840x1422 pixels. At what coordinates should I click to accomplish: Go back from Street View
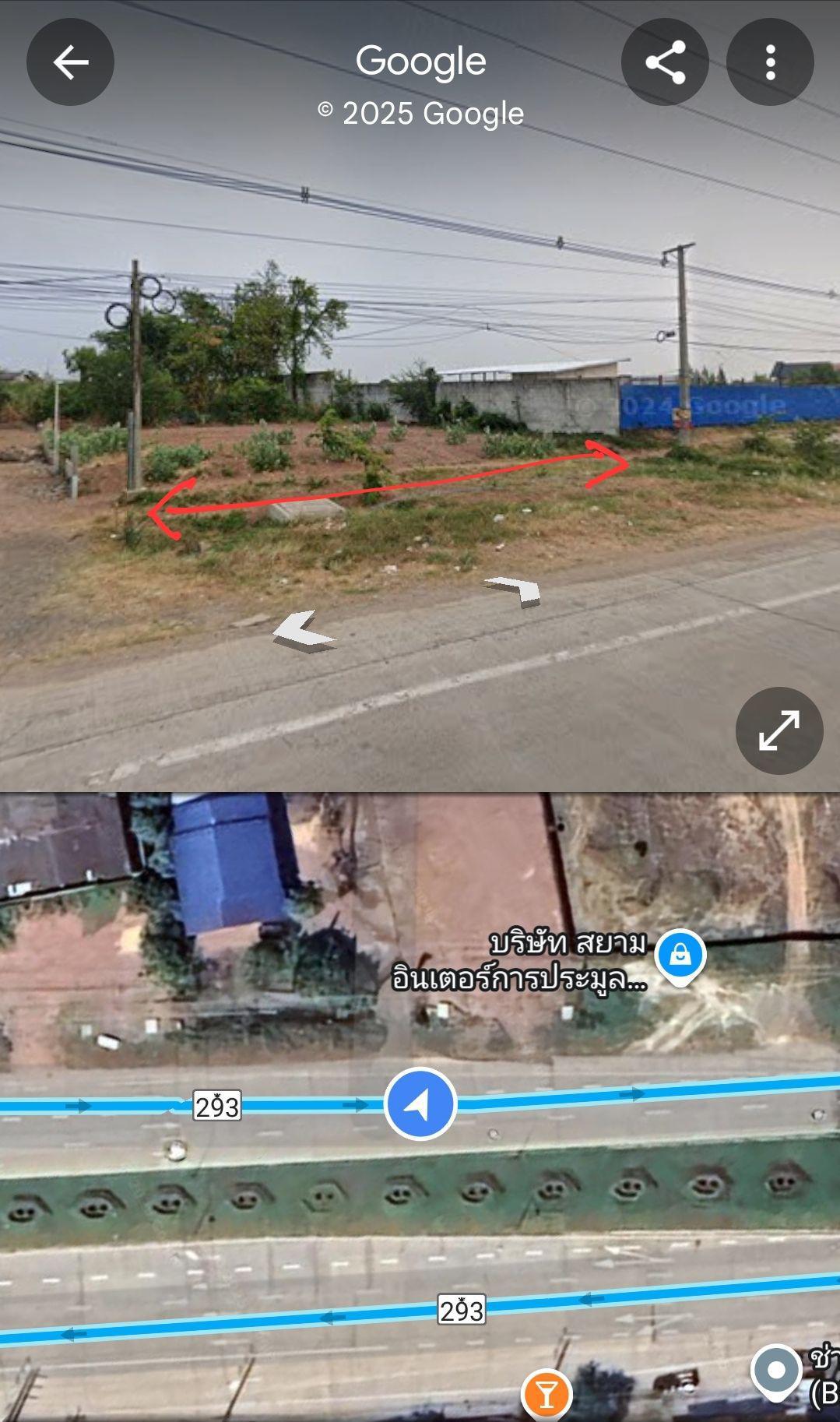coord(70,62)
